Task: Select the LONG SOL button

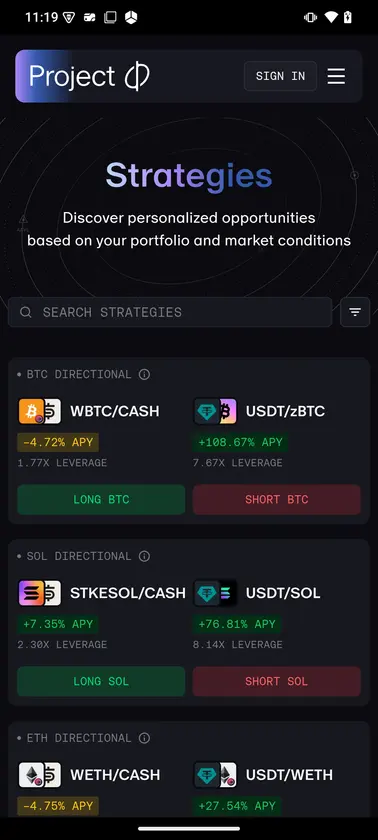Action: [x=101, y=681]
